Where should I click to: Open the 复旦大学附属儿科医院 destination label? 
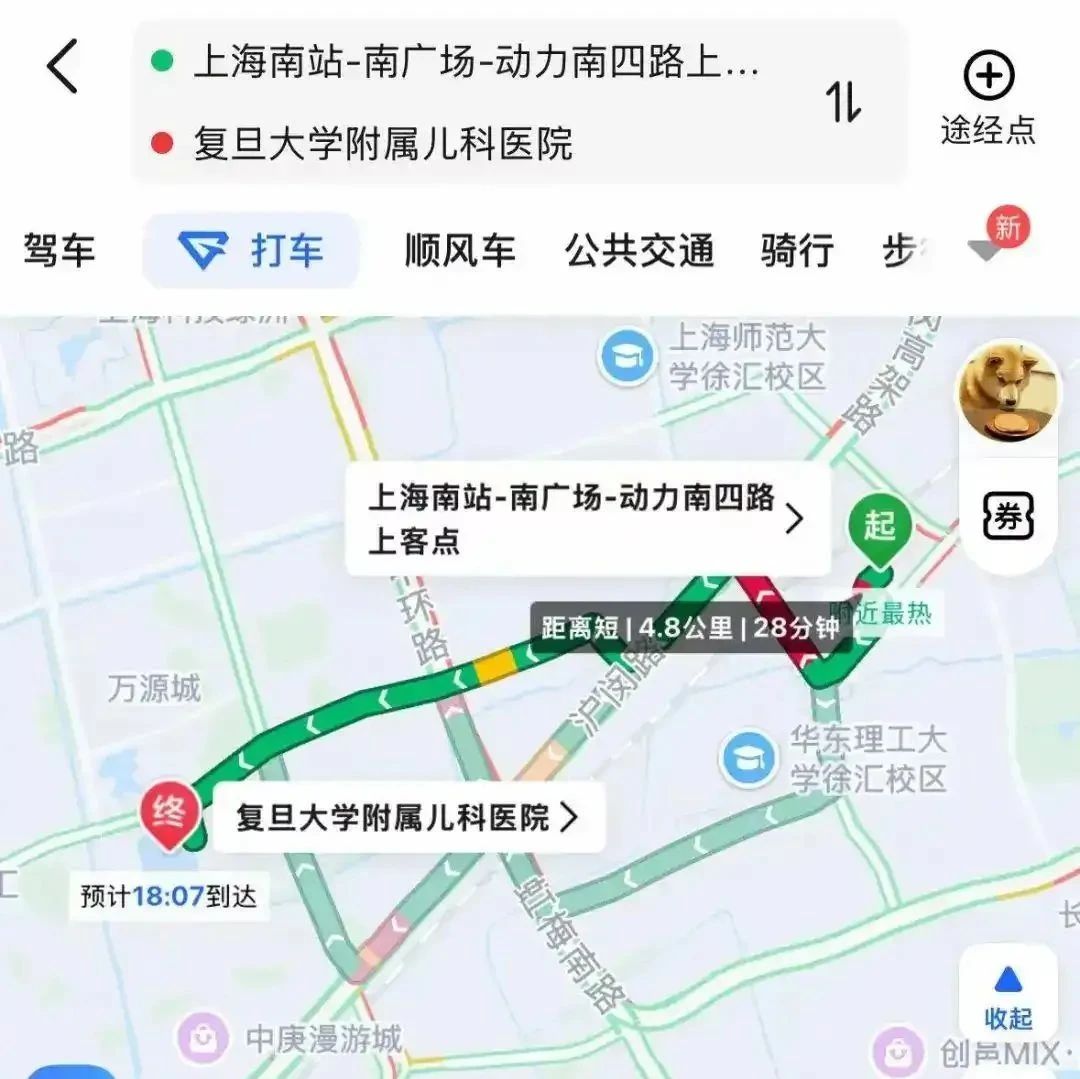click(408, 818)
